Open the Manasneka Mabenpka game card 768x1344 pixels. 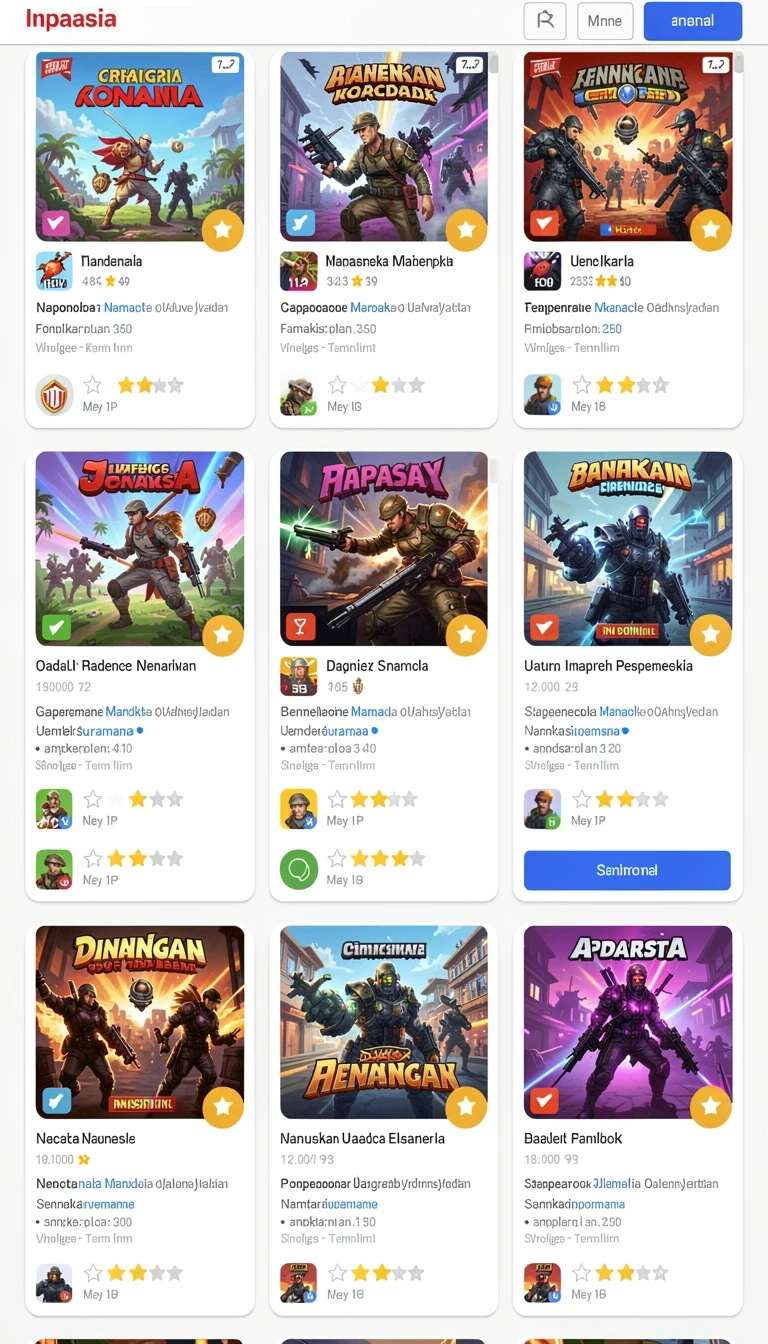384,239
